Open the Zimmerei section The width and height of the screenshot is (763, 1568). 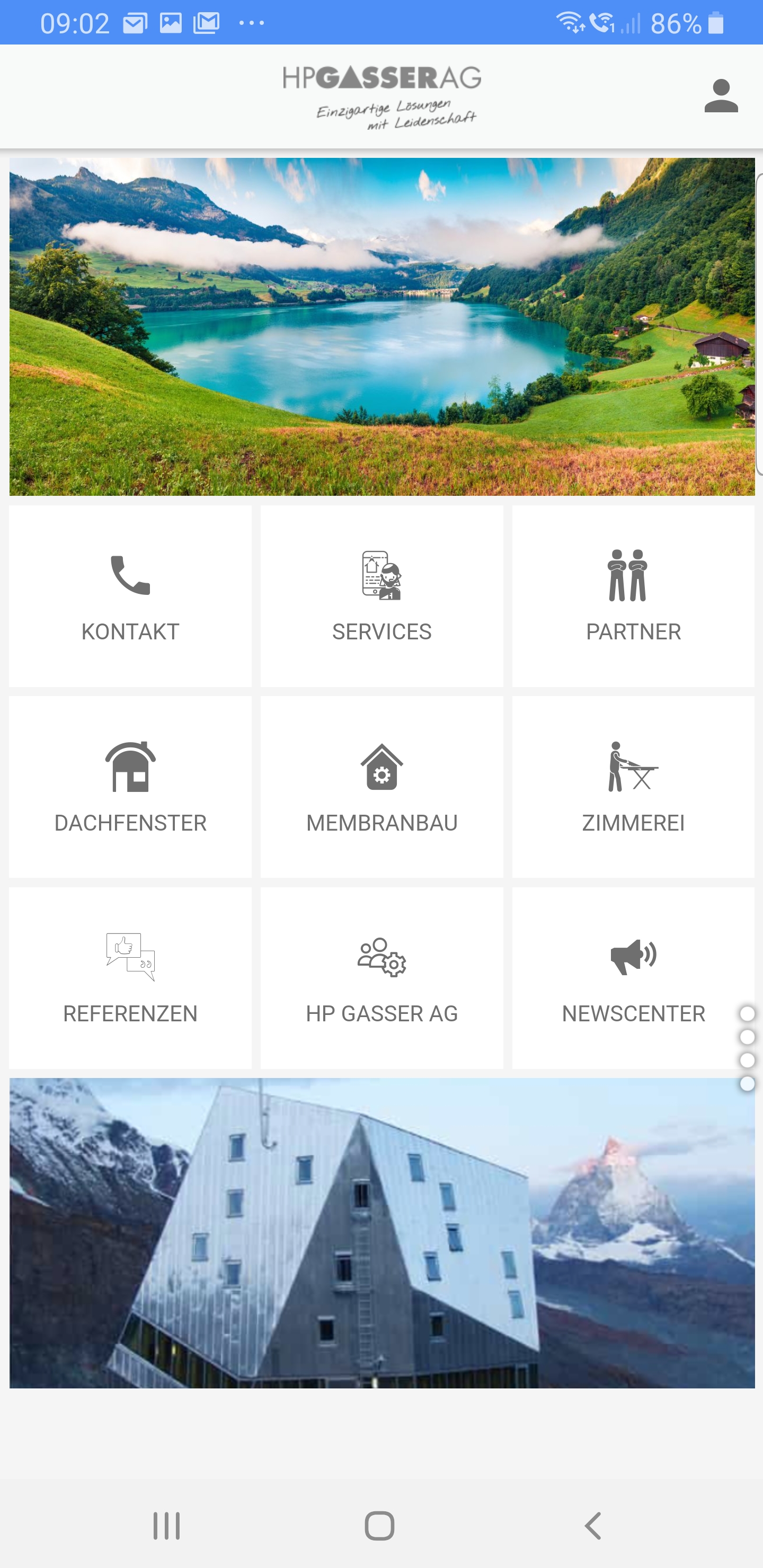point(633,787)
